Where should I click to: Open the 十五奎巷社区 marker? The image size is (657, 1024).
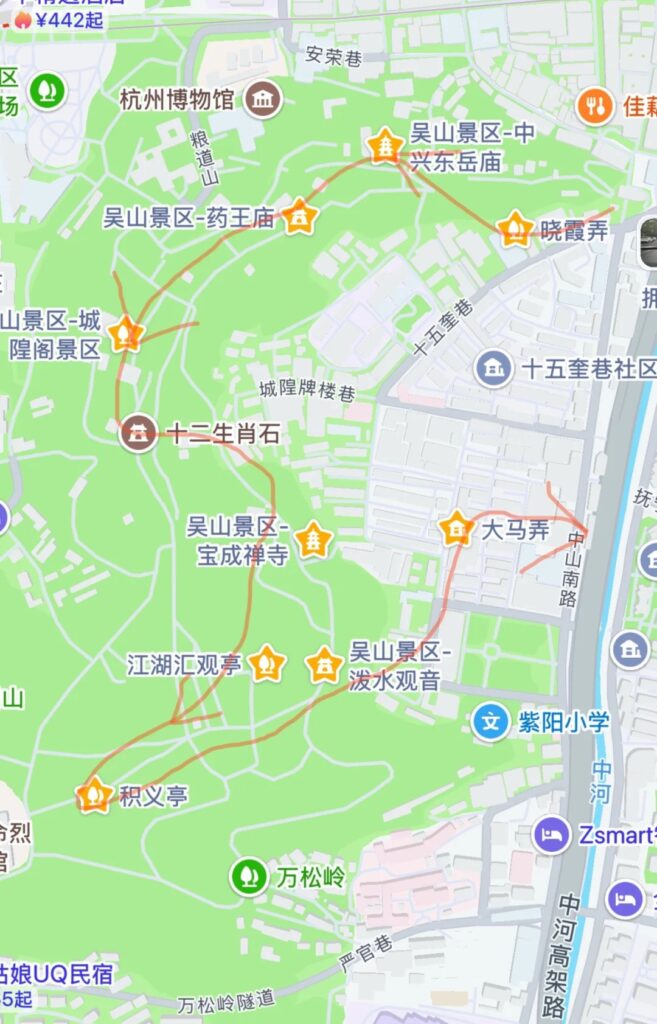pyautogui.click(x=494, y=367)
